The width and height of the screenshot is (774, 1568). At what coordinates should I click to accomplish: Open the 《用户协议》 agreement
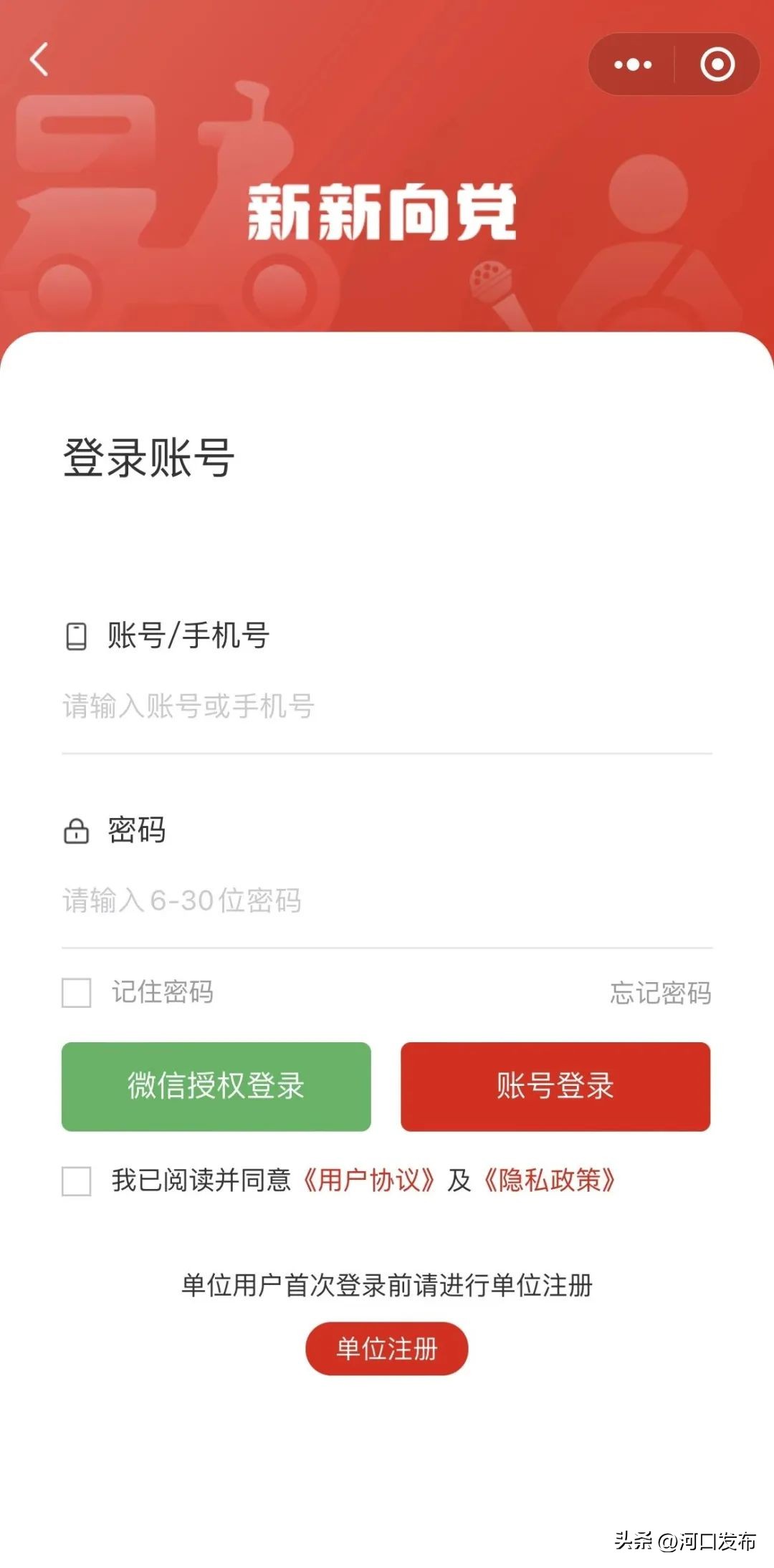(x=368, y=1178)
